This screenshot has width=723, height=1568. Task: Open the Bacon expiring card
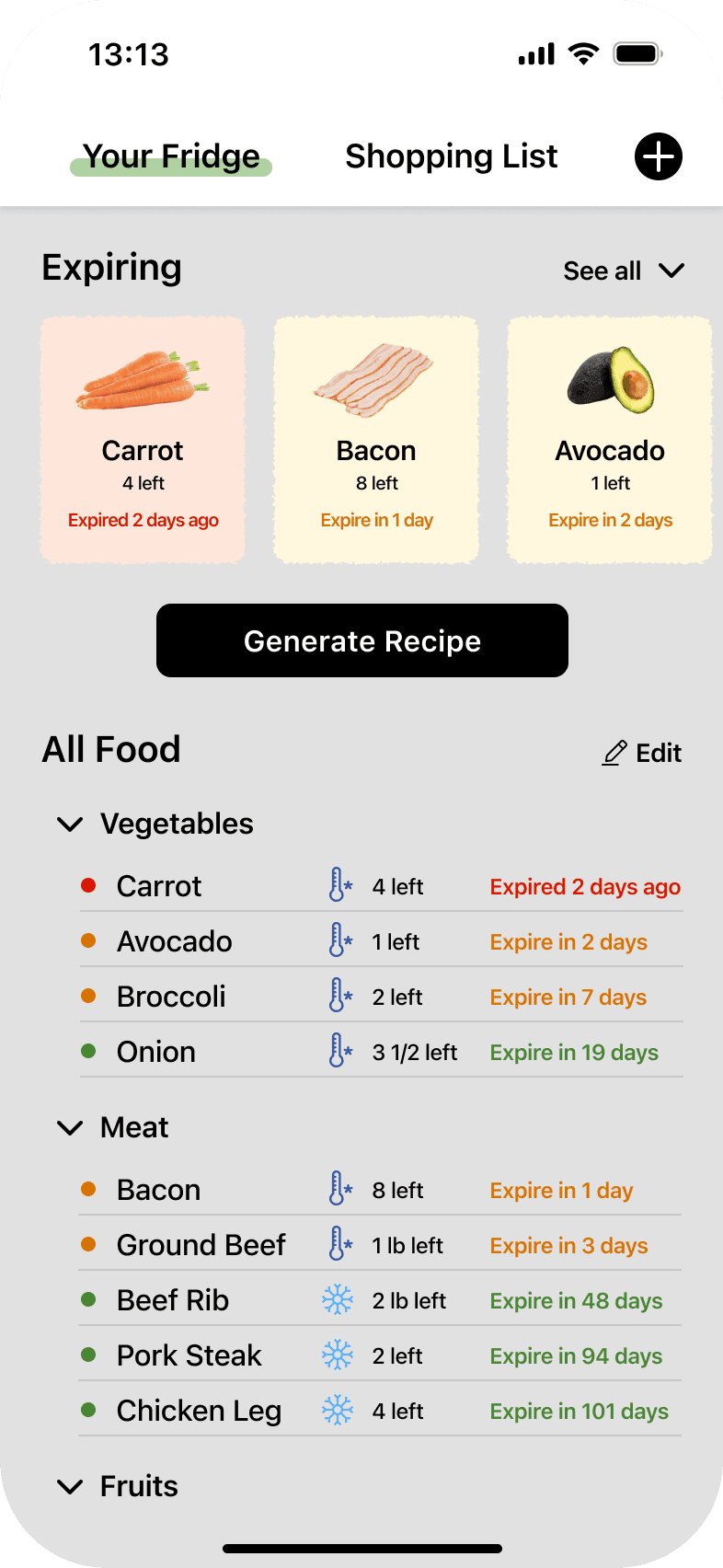pyautogui.click(x=376, y=440)
